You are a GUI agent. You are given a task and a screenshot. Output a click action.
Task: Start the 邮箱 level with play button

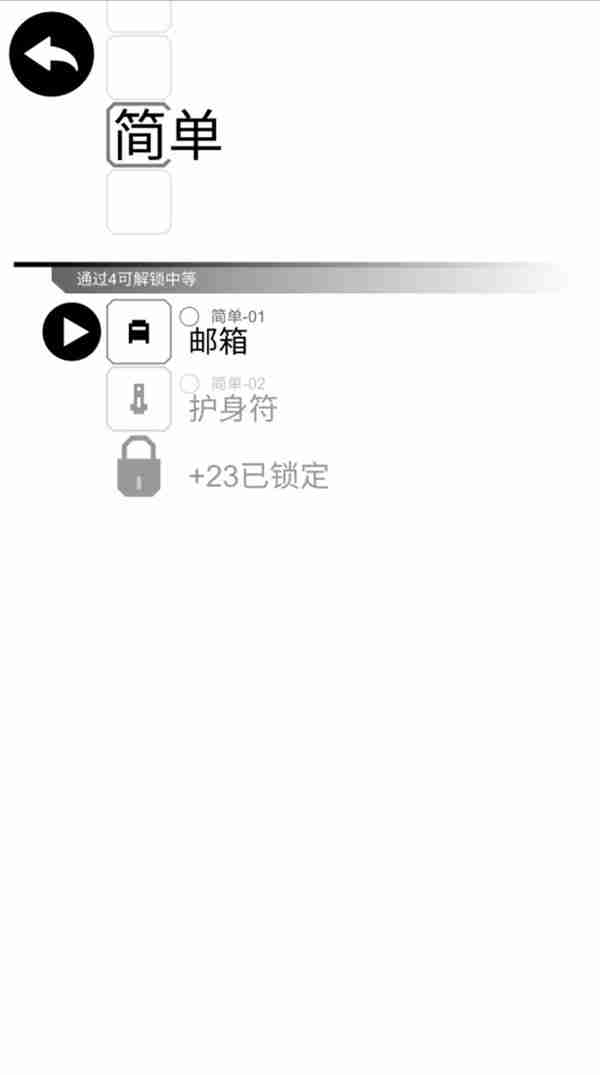[72, 331]
